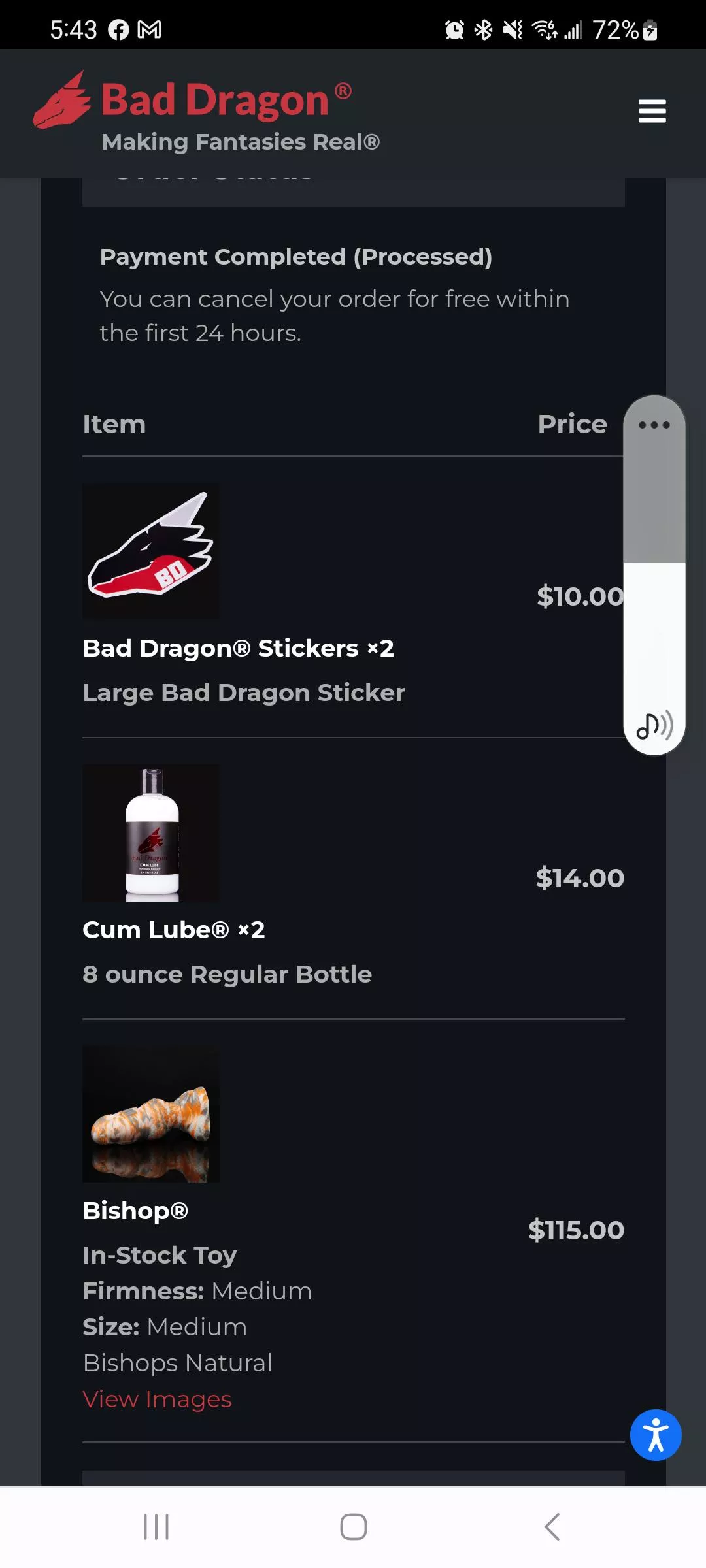Screen dimensions: 706x1568
Task: Show recent apps in navigation bar
Action: tap(156, 1527)
